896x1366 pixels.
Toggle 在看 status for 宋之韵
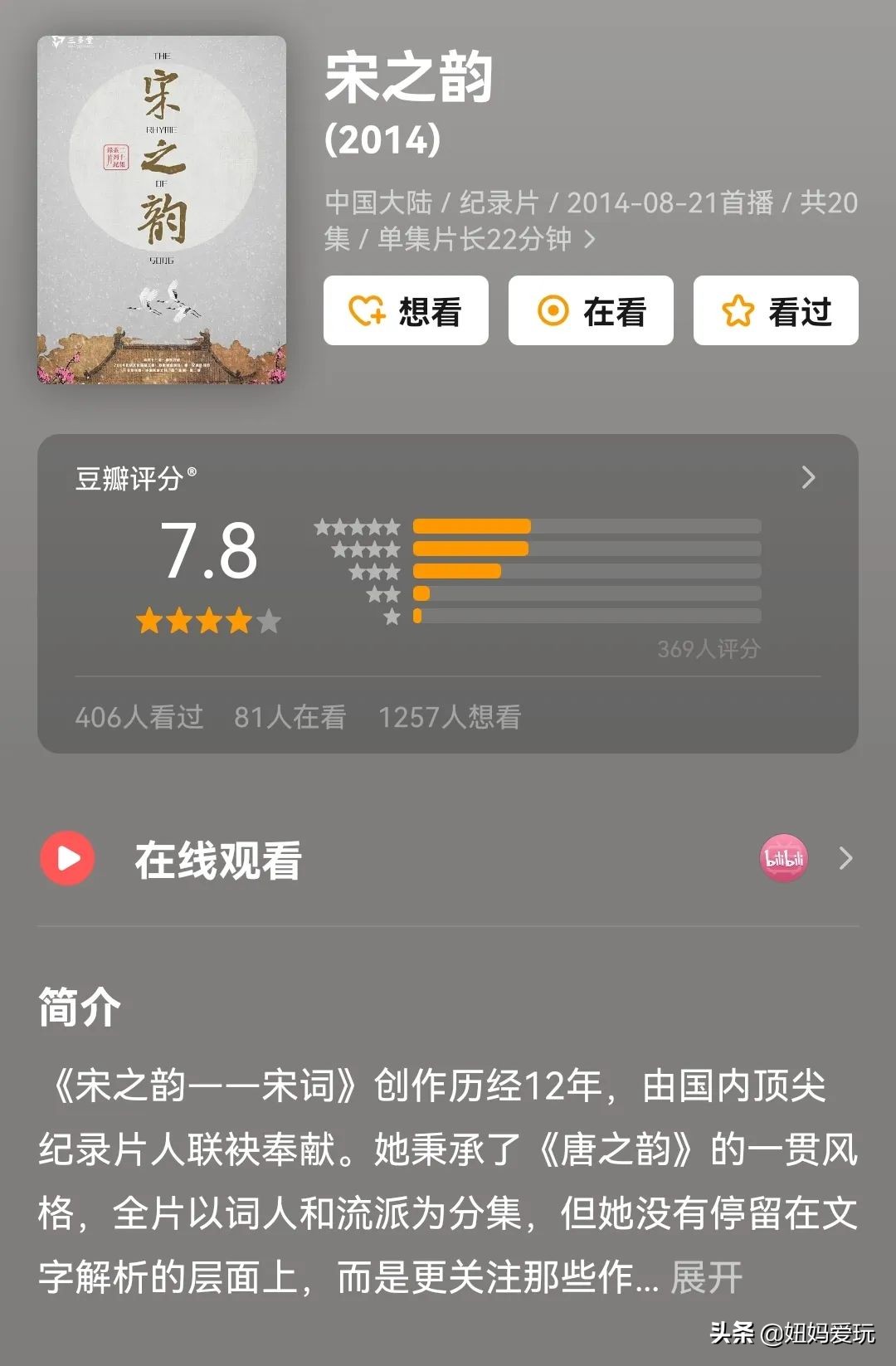(x=590, y=310)
